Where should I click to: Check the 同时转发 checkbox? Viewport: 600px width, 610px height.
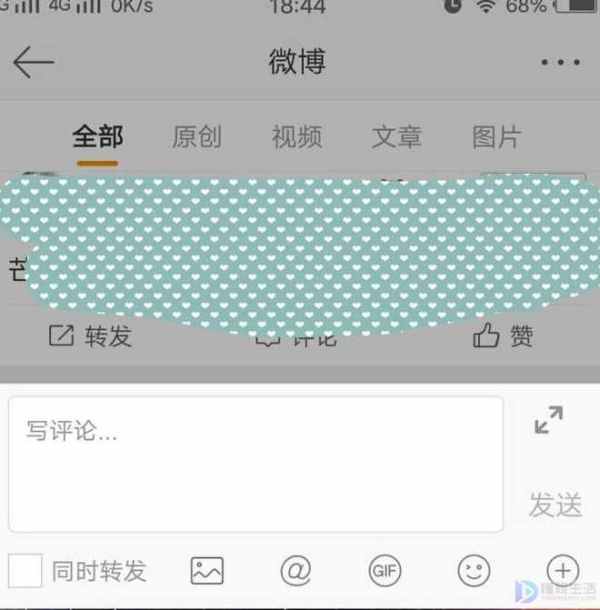point(25,571)
